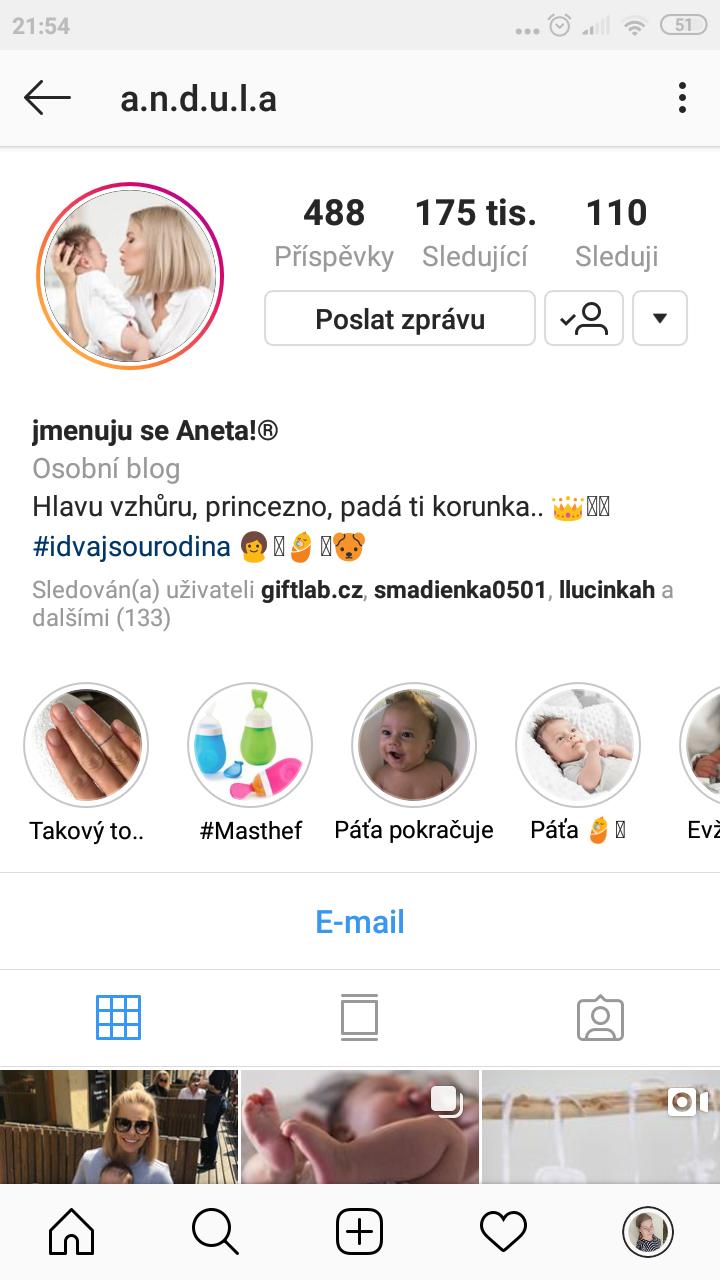Show the tagged photos tab
720x1280 pixels.
click(x=600, y=1018)
